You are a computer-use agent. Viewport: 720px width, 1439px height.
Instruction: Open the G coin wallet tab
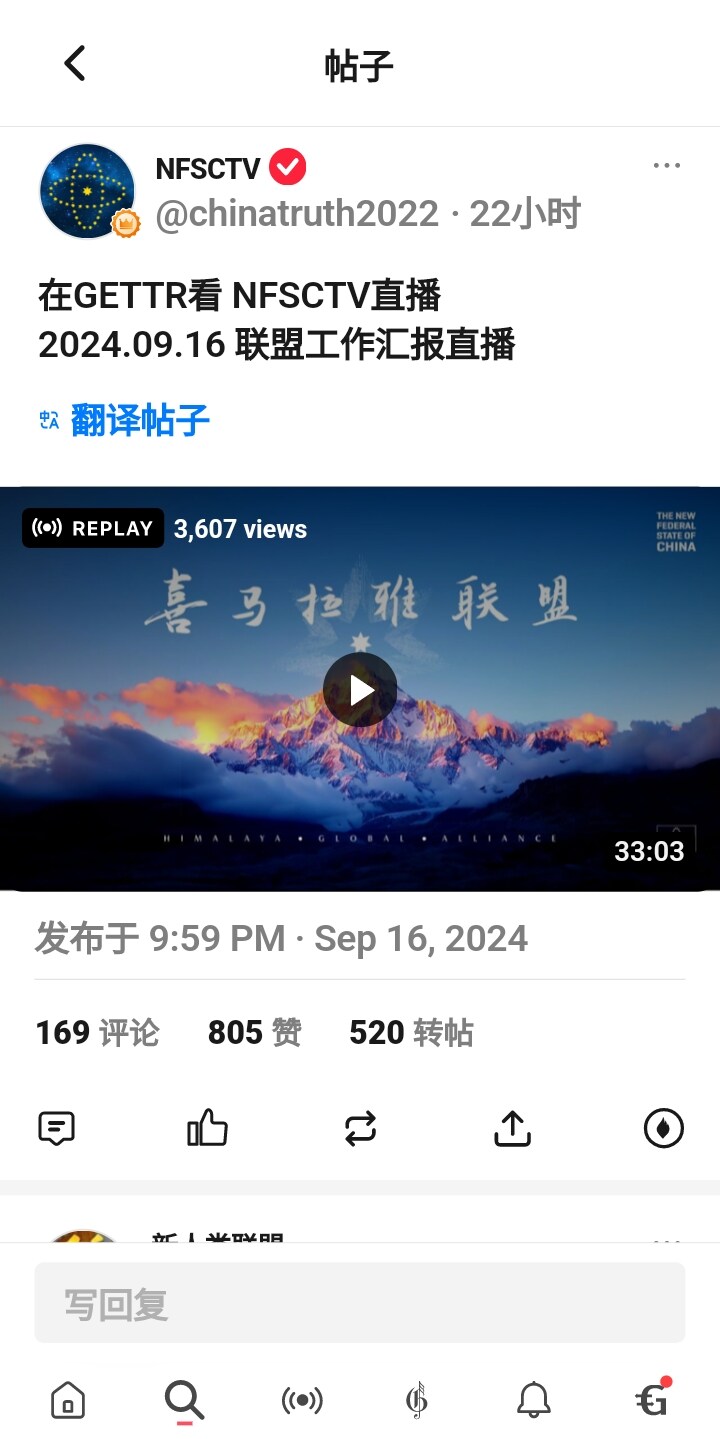(x=652, y=1400)
